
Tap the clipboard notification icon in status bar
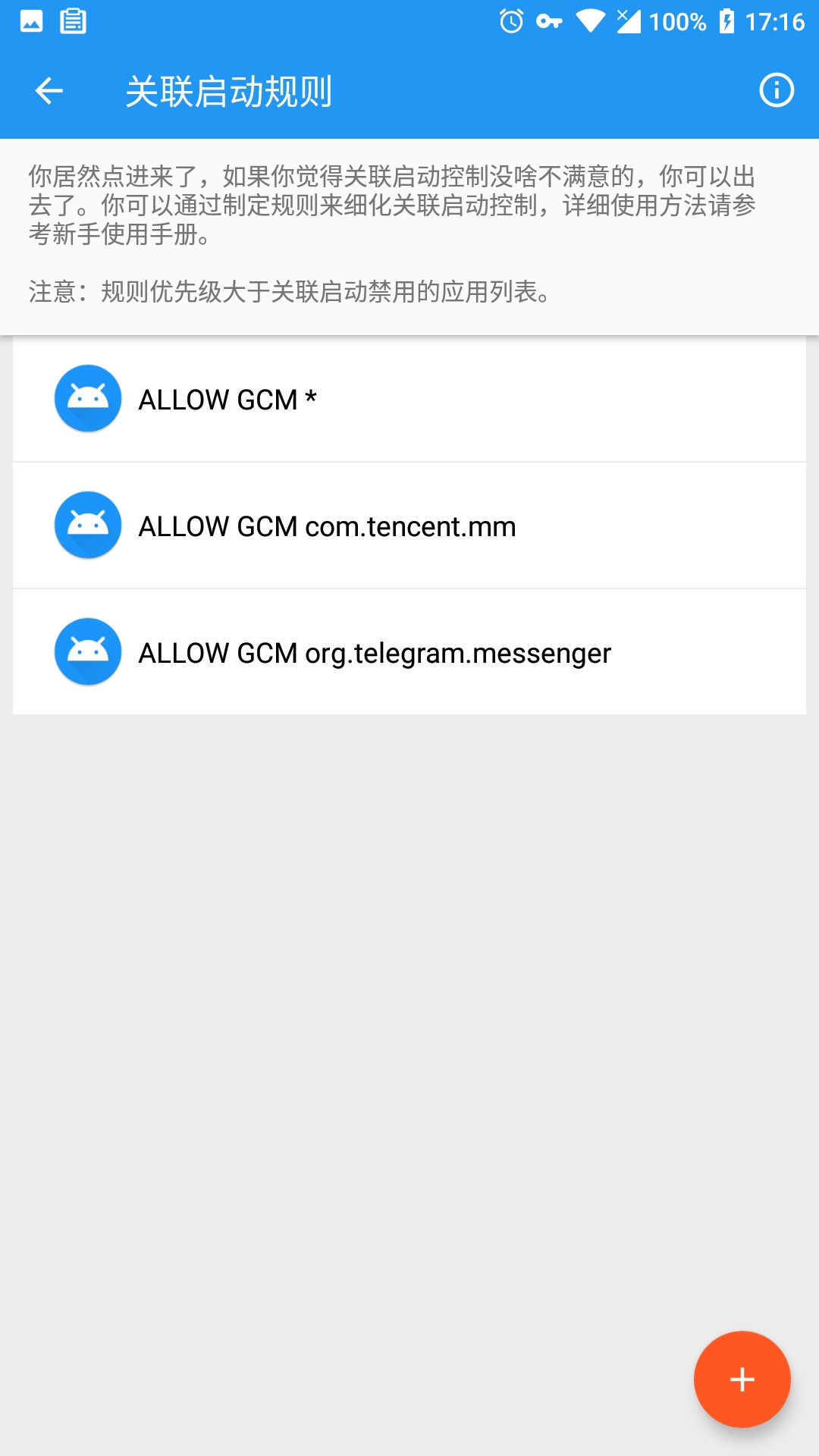tap(72, 20)
